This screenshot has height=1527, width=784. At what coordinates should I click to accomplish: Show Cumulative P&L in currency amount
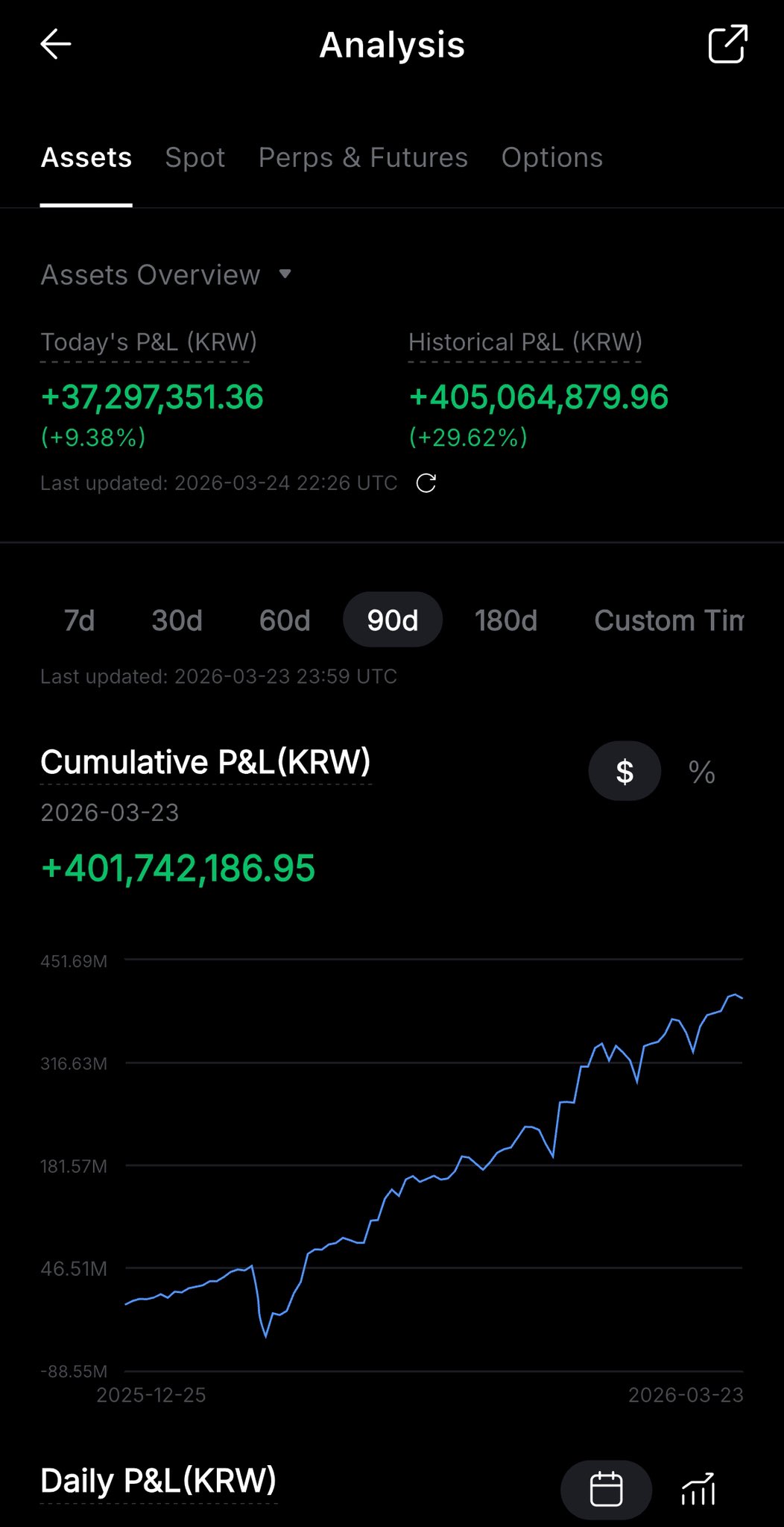(625, 772)
